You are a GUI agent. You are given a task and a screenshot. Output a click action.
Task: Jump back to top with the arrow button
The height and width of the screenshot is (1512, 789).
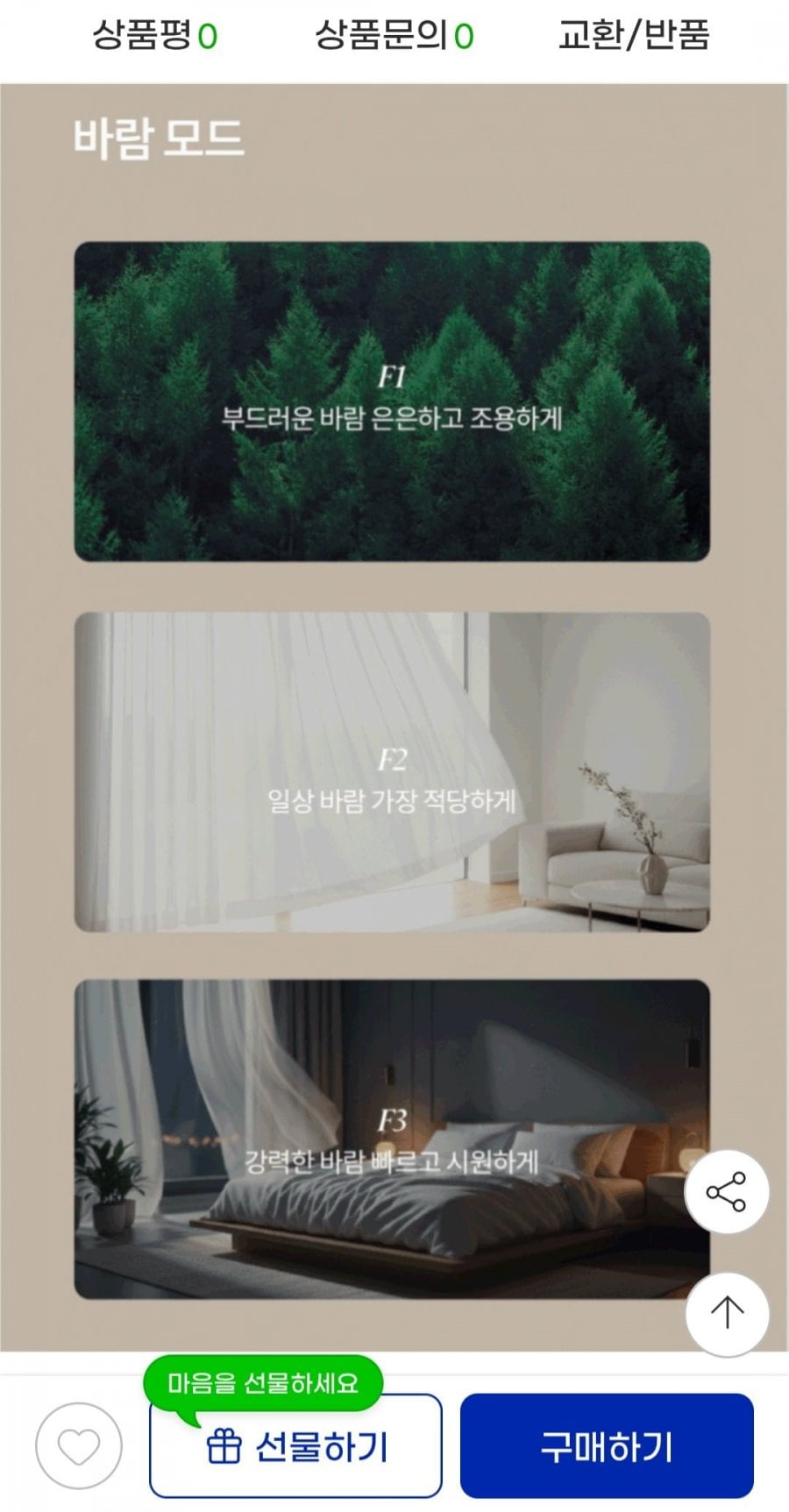pos(727,1314)
